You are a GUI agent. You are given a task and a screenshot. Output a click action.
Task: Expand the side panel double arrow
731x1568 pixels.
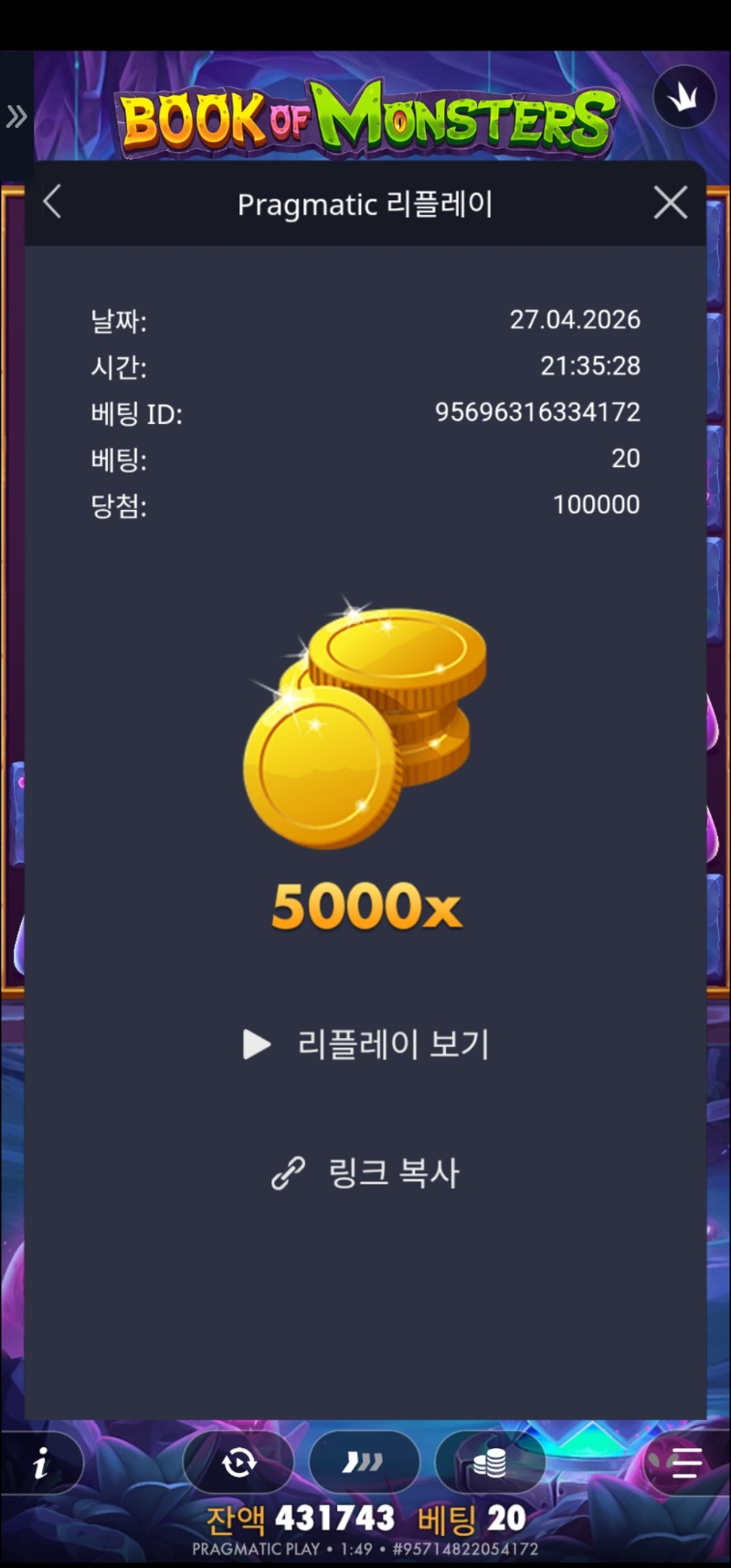click(x=16, y=116)
